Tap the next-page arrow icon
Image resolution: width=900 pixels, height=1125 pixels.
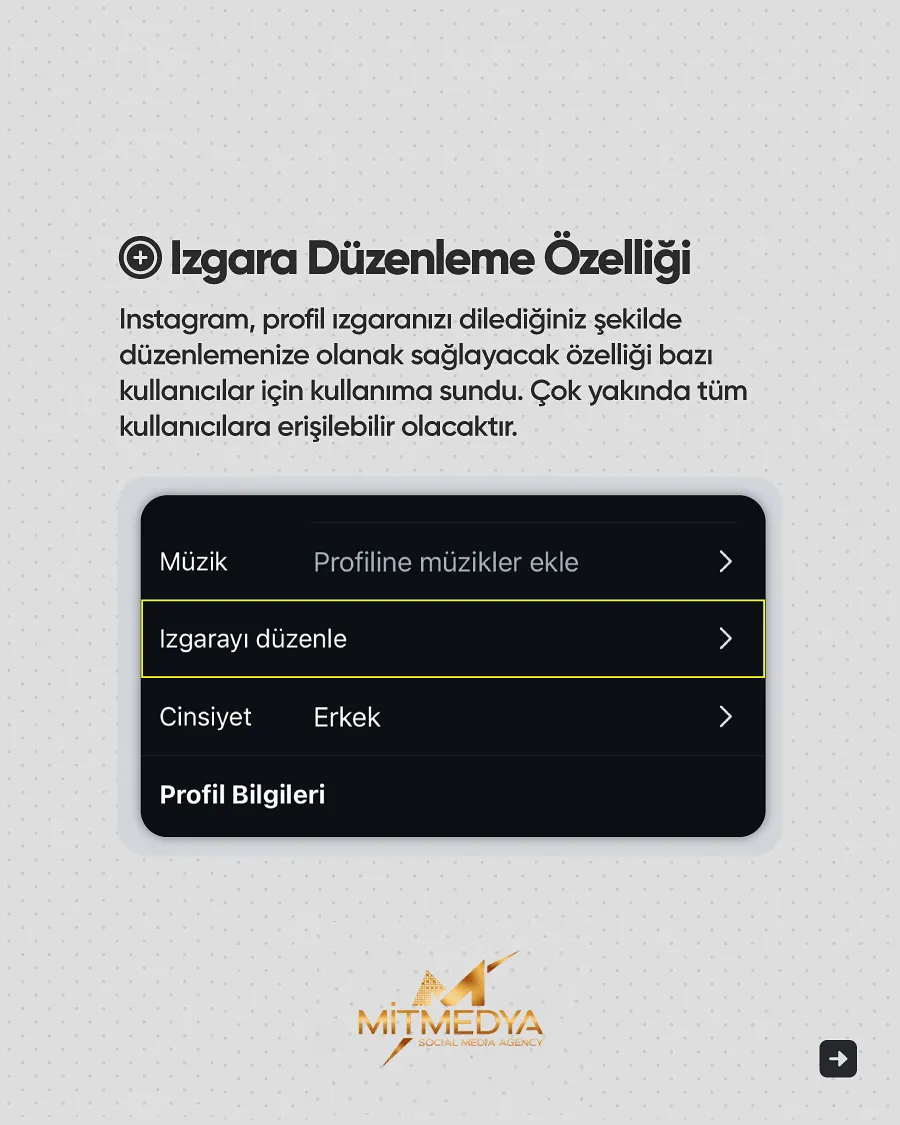pyautogui.click(x=838, y=1058)
